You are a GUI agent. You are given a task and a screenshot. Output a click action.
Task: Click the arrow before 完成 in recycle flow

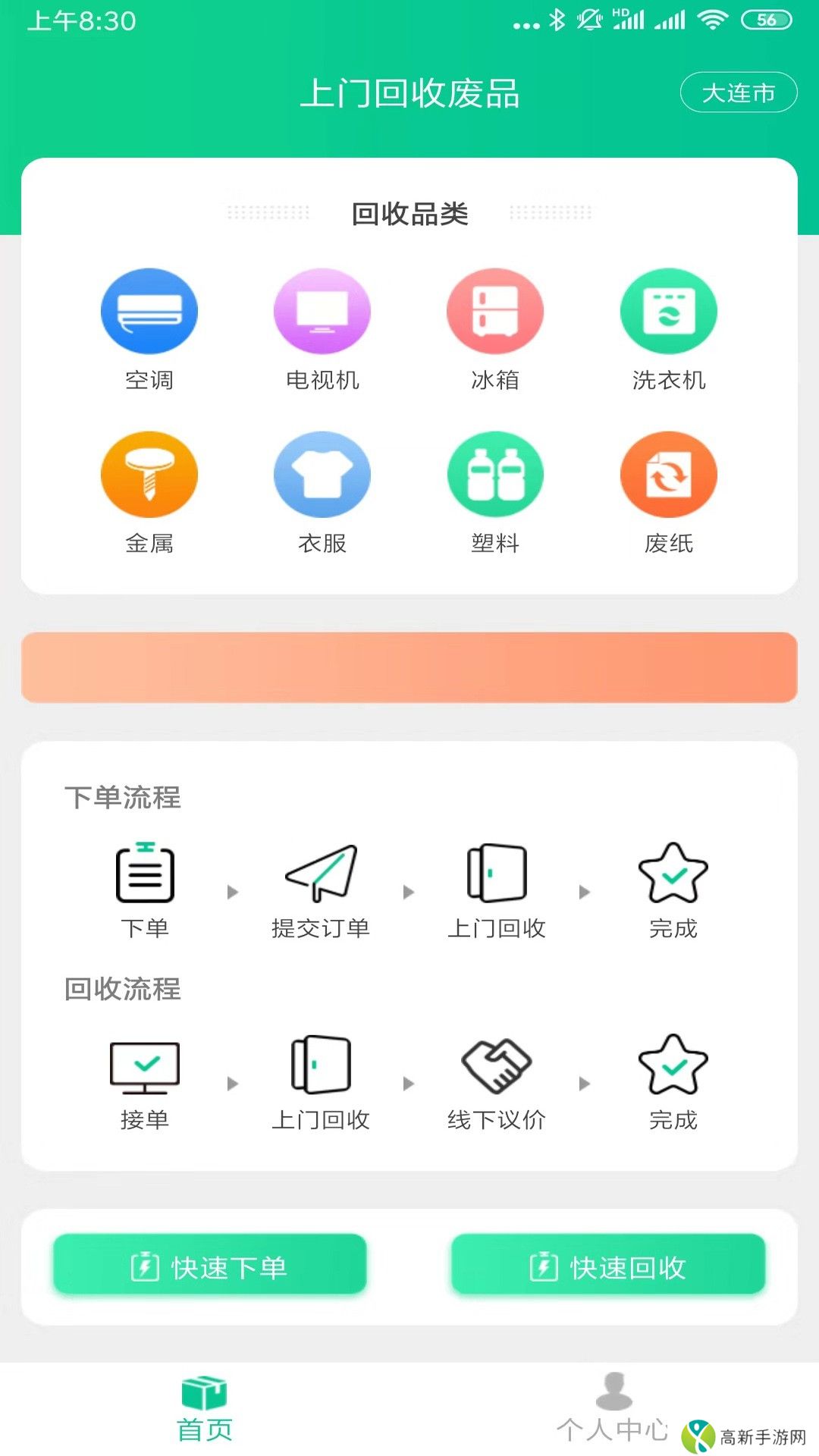coord(584,1084)
